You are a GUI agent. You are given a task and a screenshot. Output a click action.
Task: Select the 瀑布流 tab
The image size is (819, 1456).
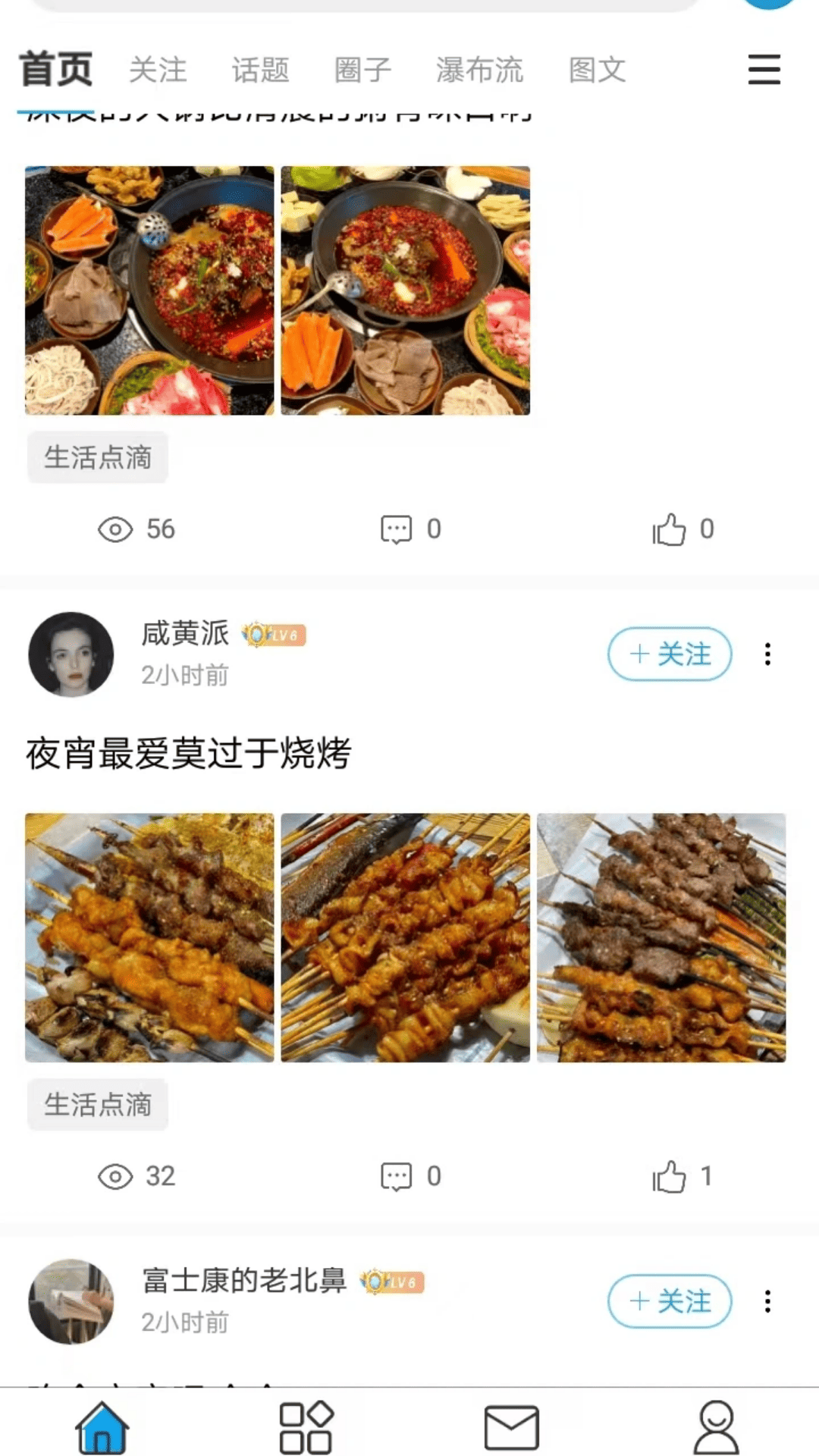coord(479,70)
